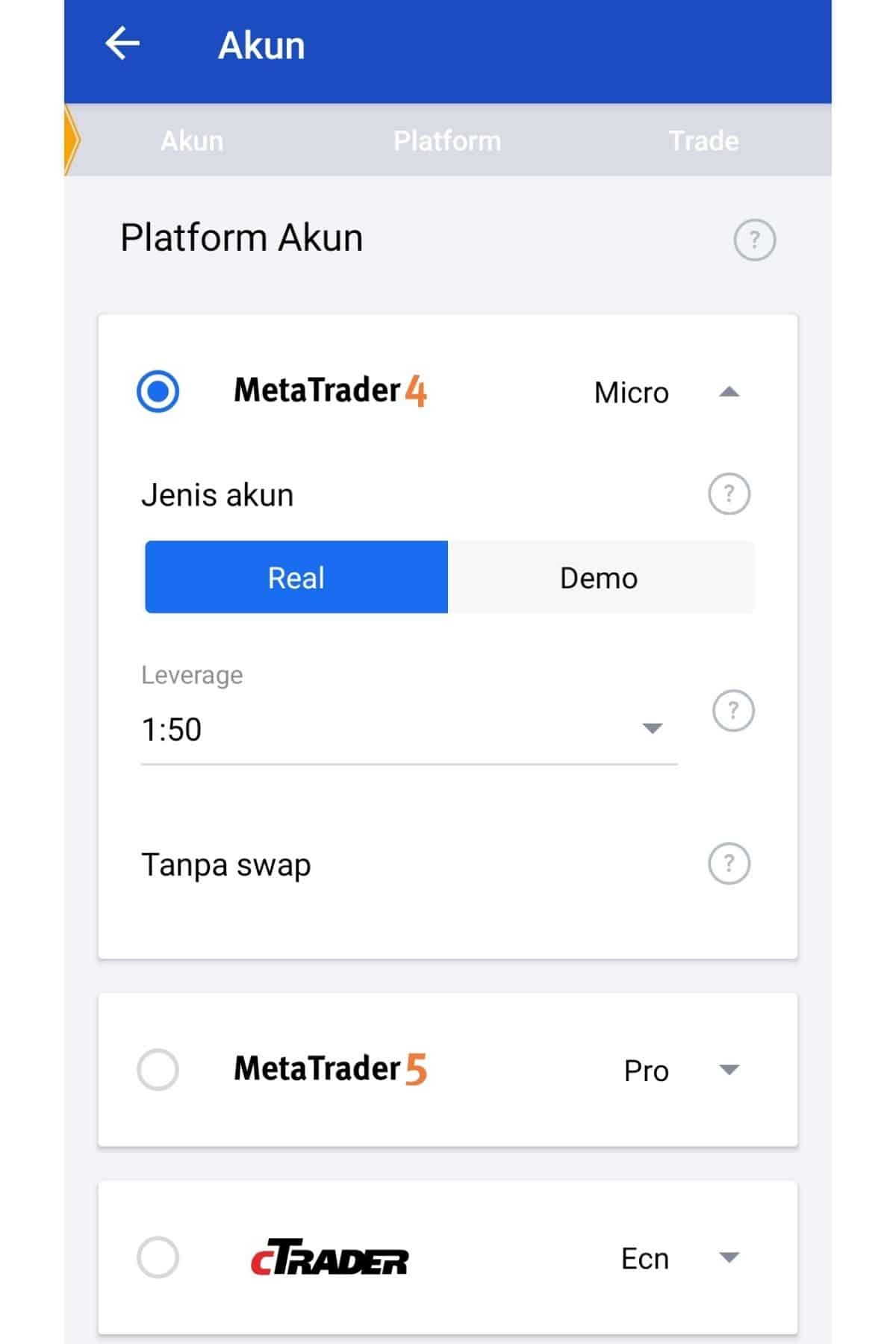Expand the MetaTrader 5 Pro section
The height and width of the screenshot is (1344, 896).
[x=729, y=1069]
